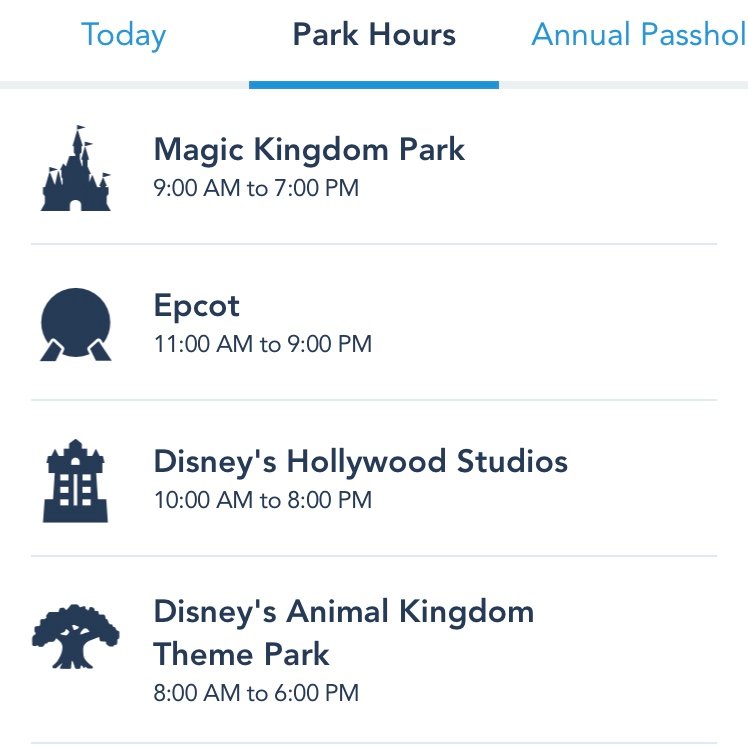
Task: Open the Annual Passholder tab
Action: (x=638, y=36)
